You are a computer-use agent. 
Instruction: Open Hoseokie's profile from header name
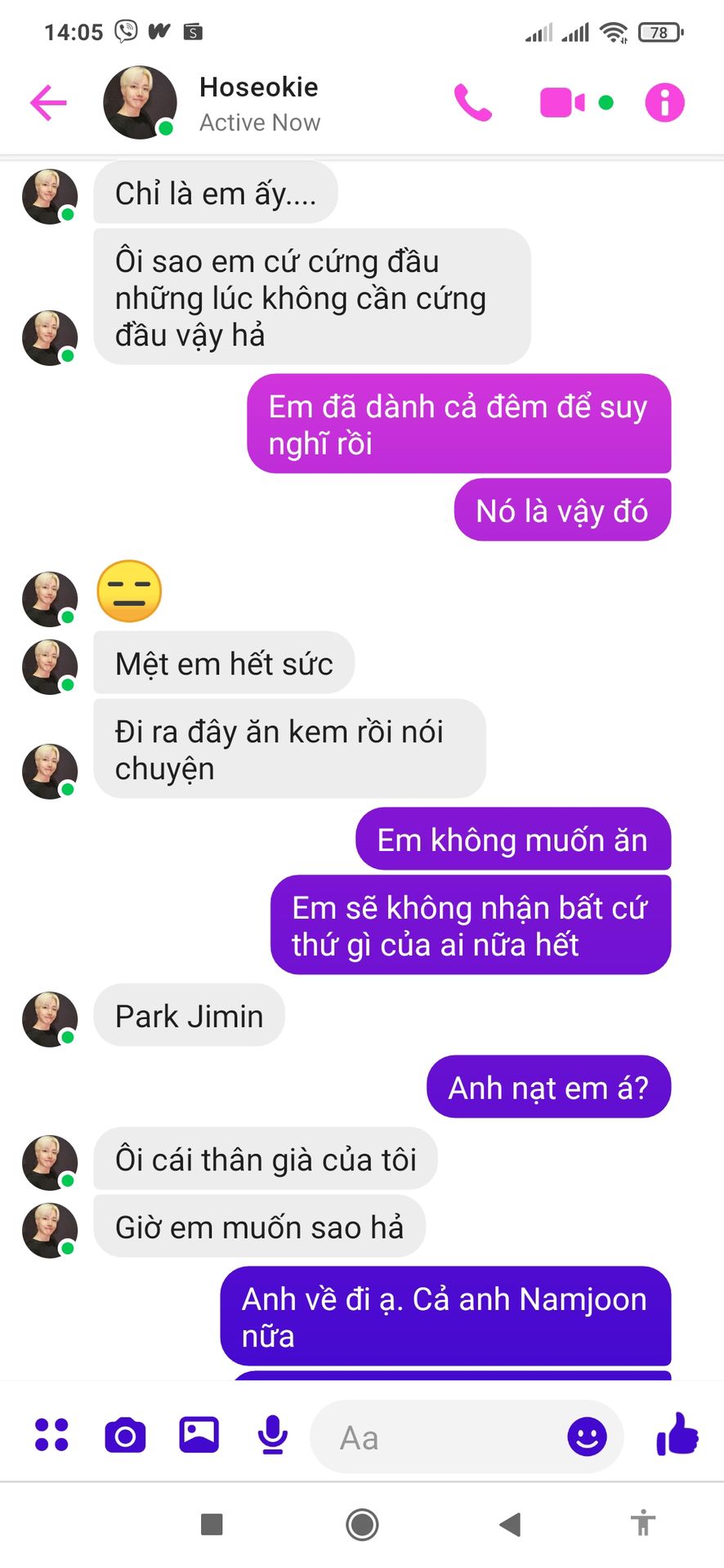259,87
